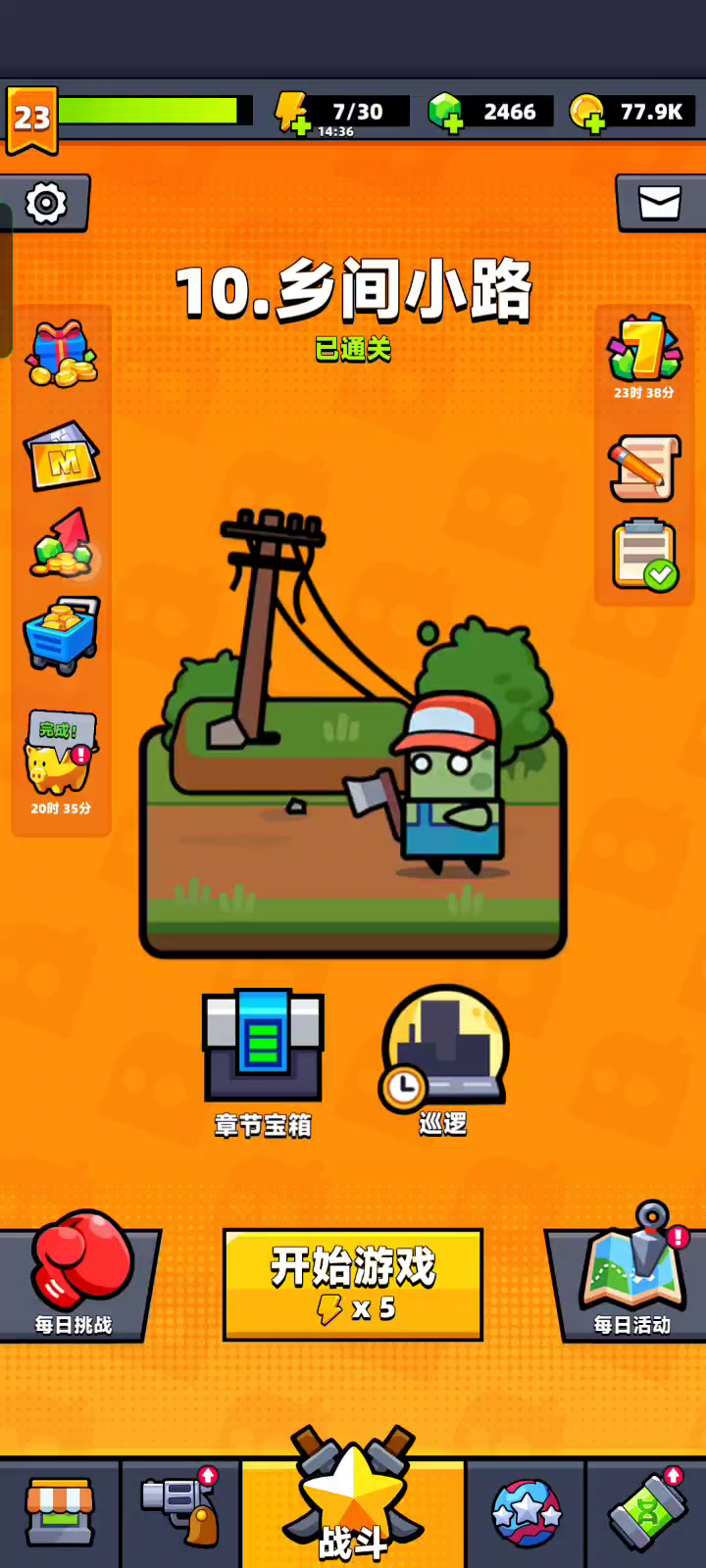The width and height of the screenshot is (706, 1568).
Task: Add more gold coins
Action: 586,113
